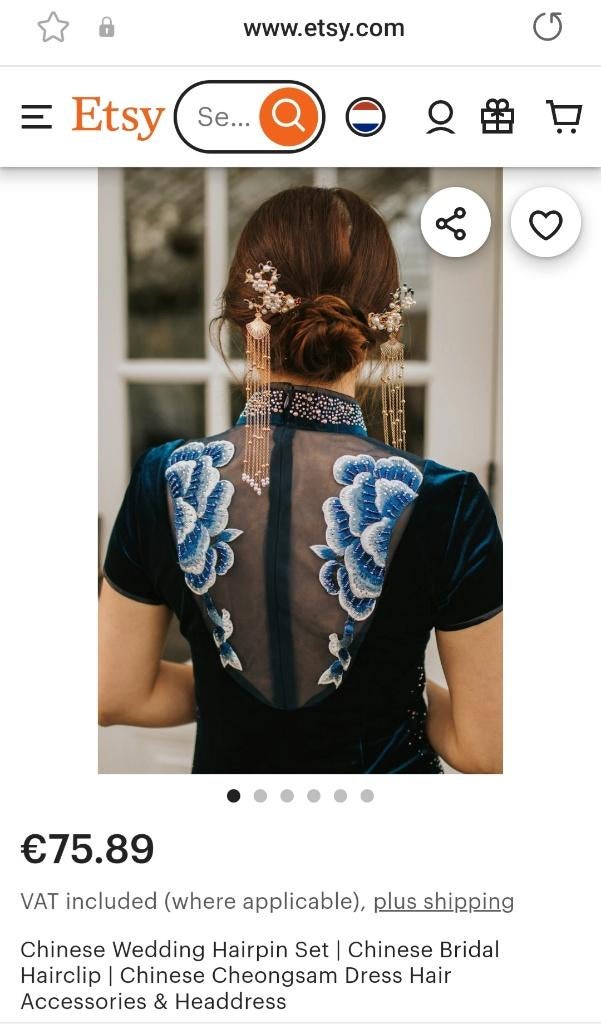Viewport: 601px width, 1024px height.
Task: Change region via Netherlands flag
Action: pyautogui.click(x=365, y=118)
